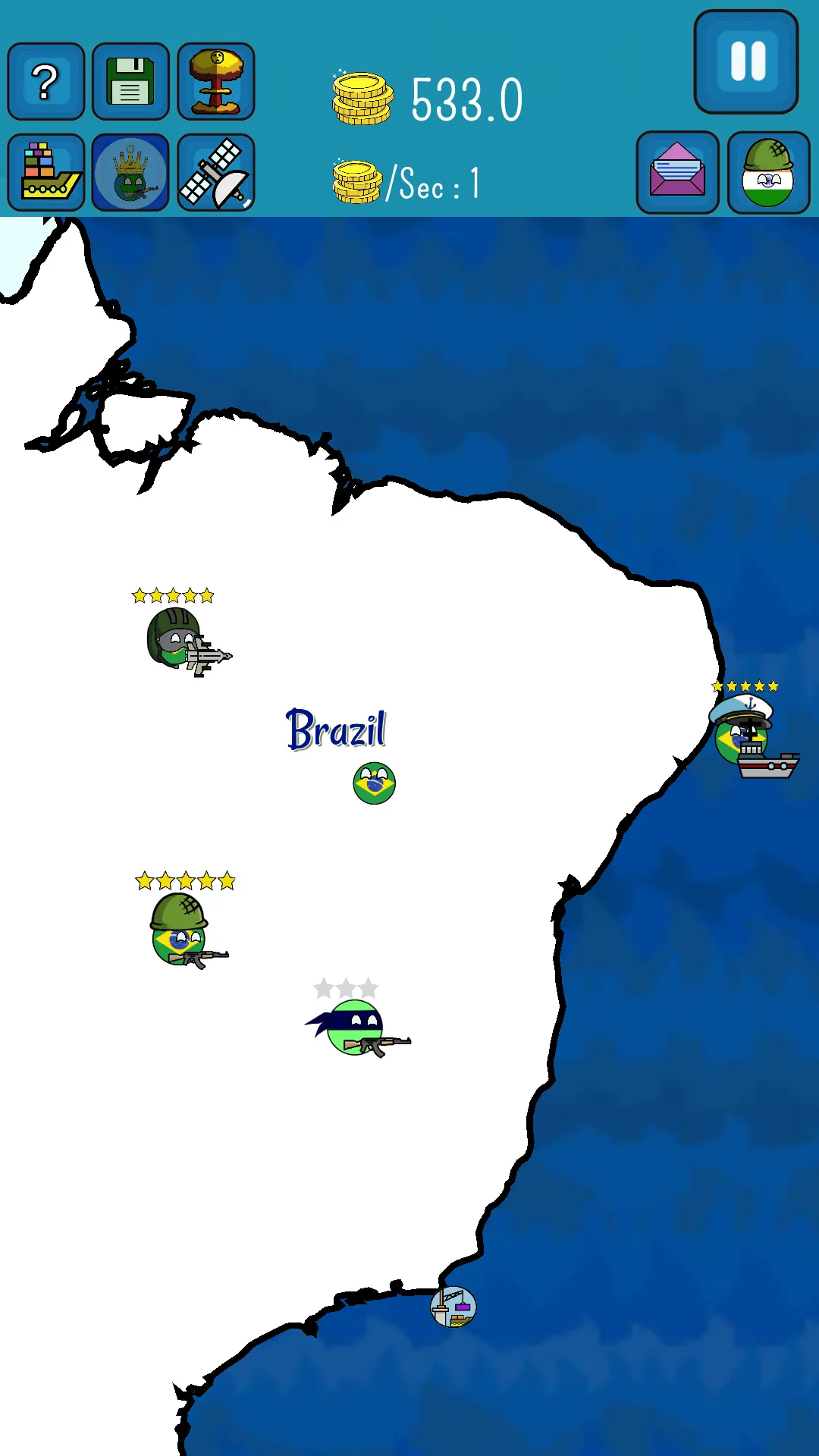The image size is (819, 1456).
Task: Open the nuclear bomb menu
Action: [x=216, y=81]
